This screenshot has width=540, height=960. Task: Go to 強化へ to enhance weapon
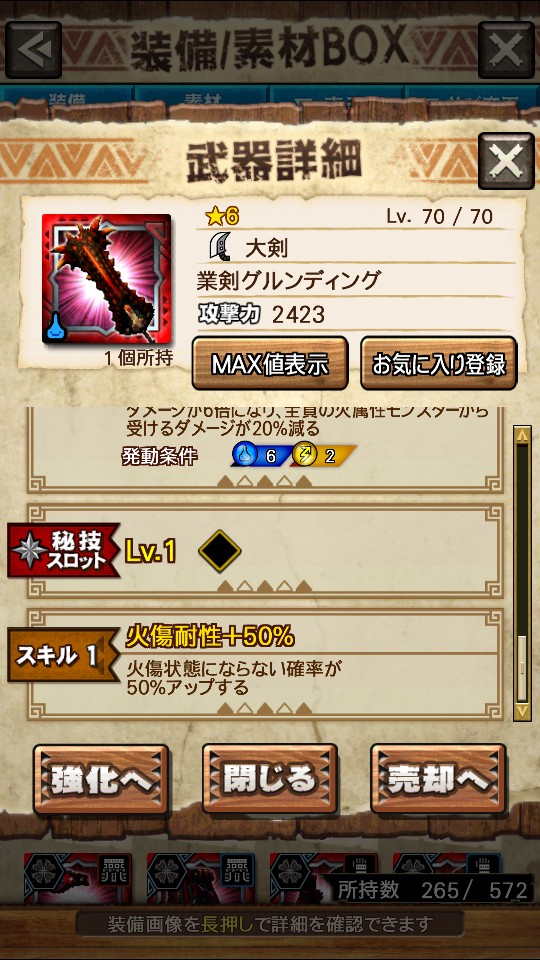(x=101, y=779)
